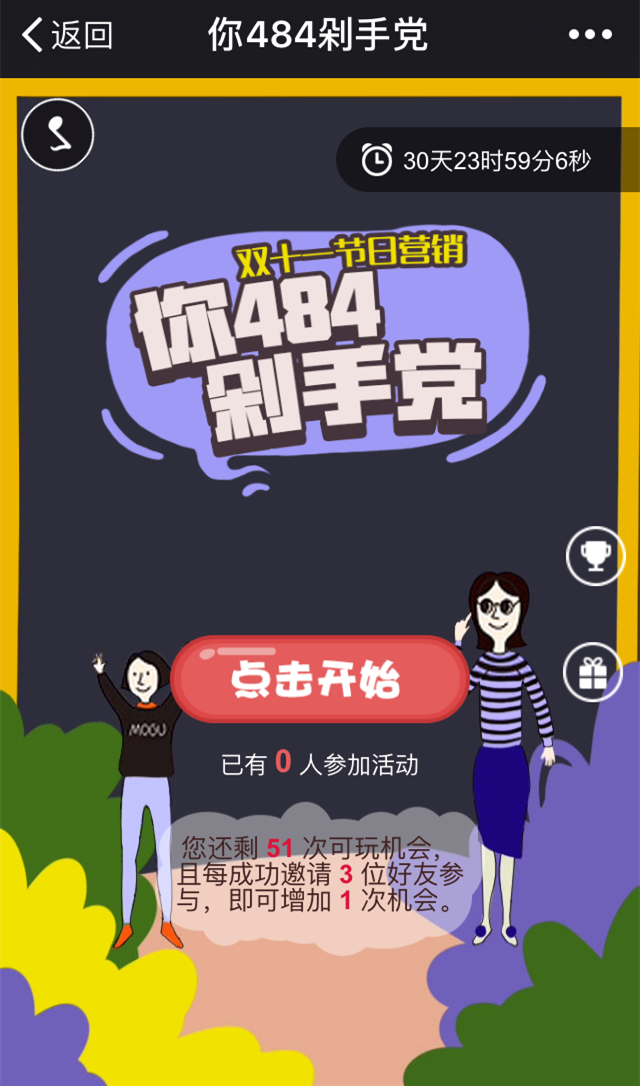The image size is (640, 1086).
Task: Open the trophy leaderboard icon
Action: 595,555
